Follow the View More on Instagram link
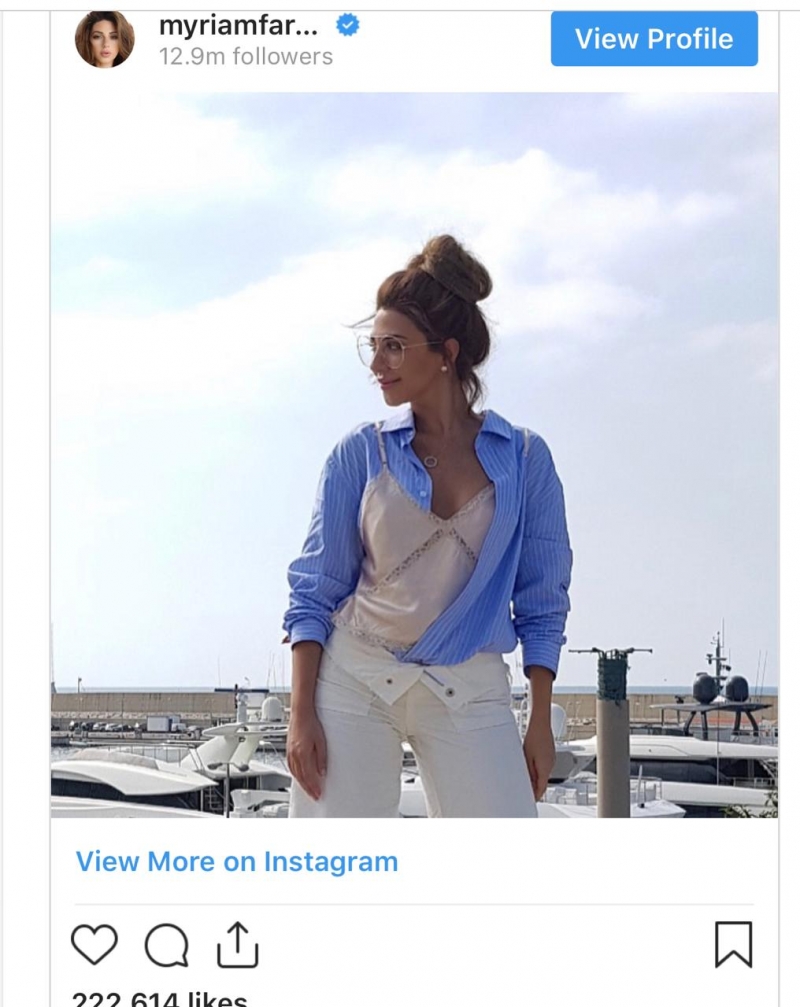Screen dimensions: 800x1007 237,861
